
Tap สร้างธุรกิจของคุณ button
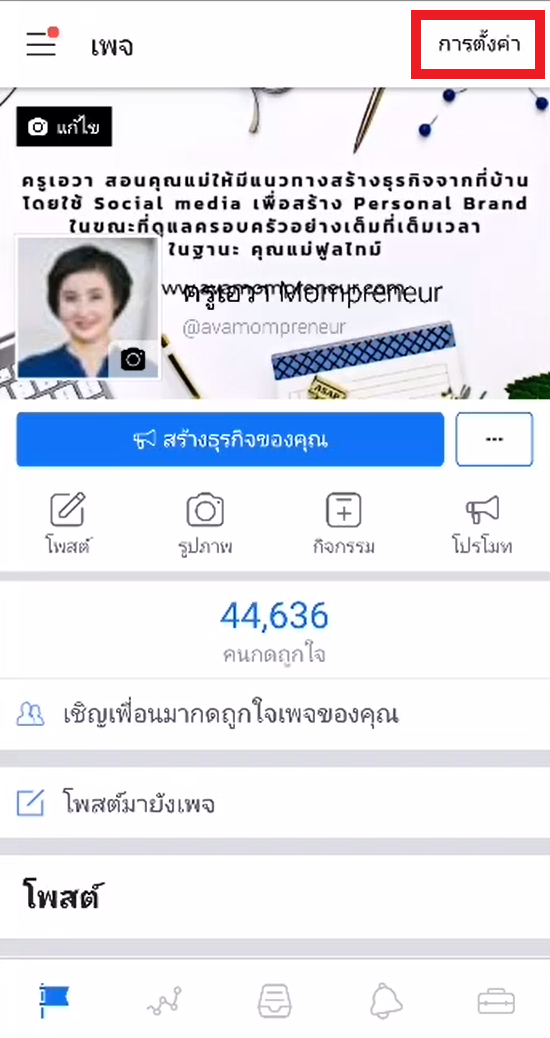pos(230,440)
